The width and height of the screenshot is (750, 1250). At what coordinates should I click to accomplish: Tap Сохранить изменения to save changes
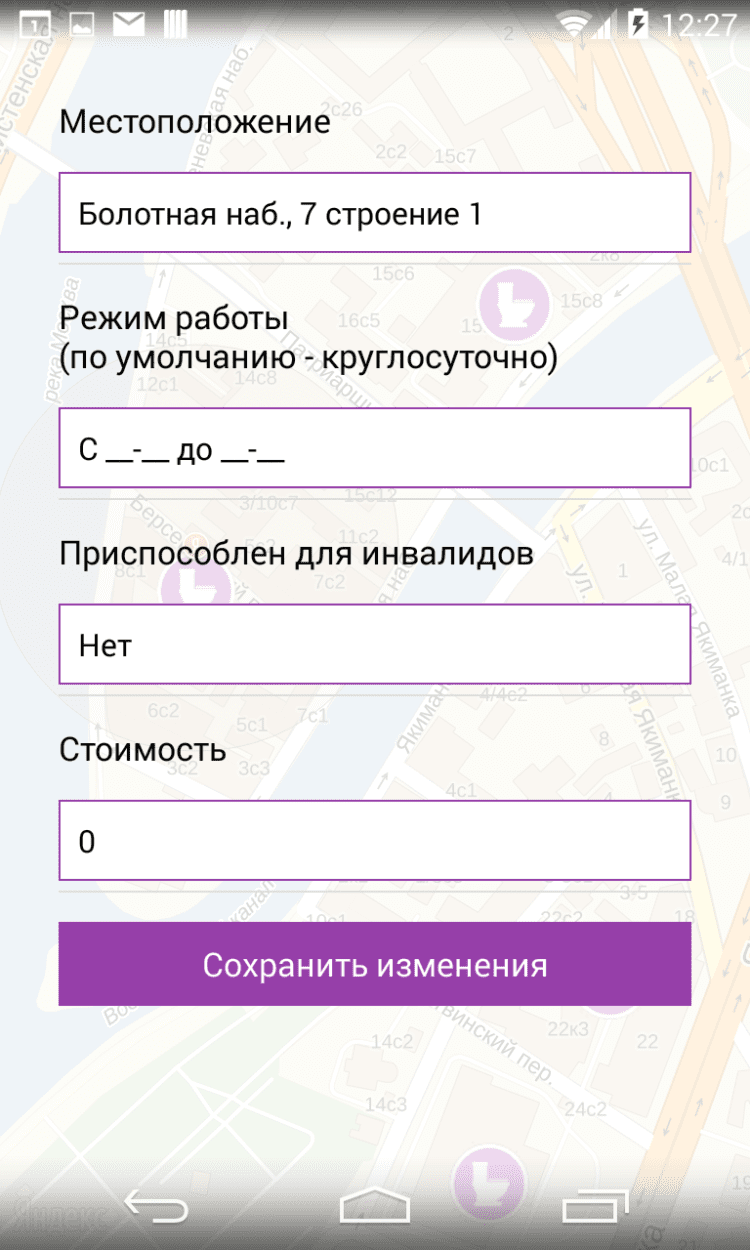374,964
